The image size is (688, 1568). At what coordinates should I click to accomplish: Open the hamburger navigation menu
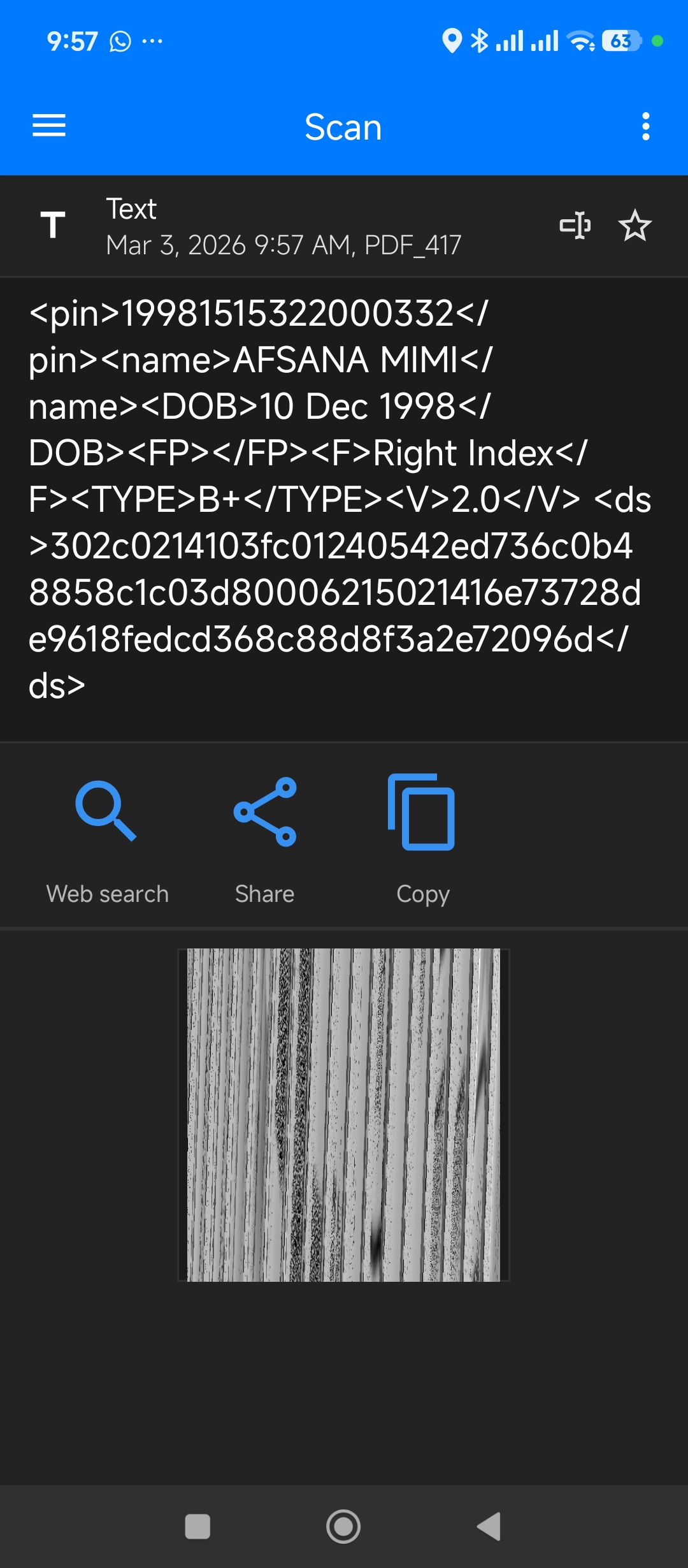(x=49, y=126)
